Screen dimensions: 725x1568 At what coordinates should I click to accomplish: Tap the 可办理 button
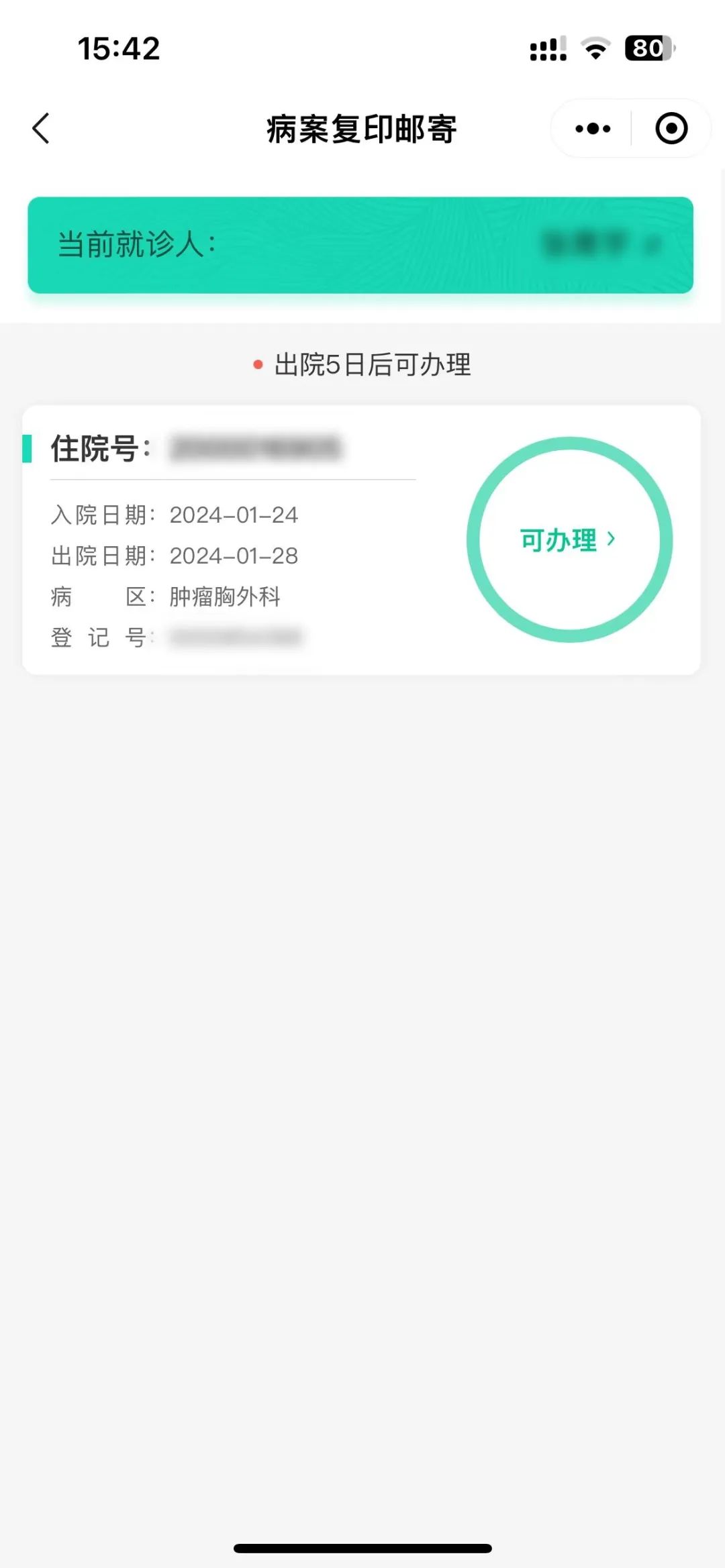pyautogui.click(x=569, y=539)
